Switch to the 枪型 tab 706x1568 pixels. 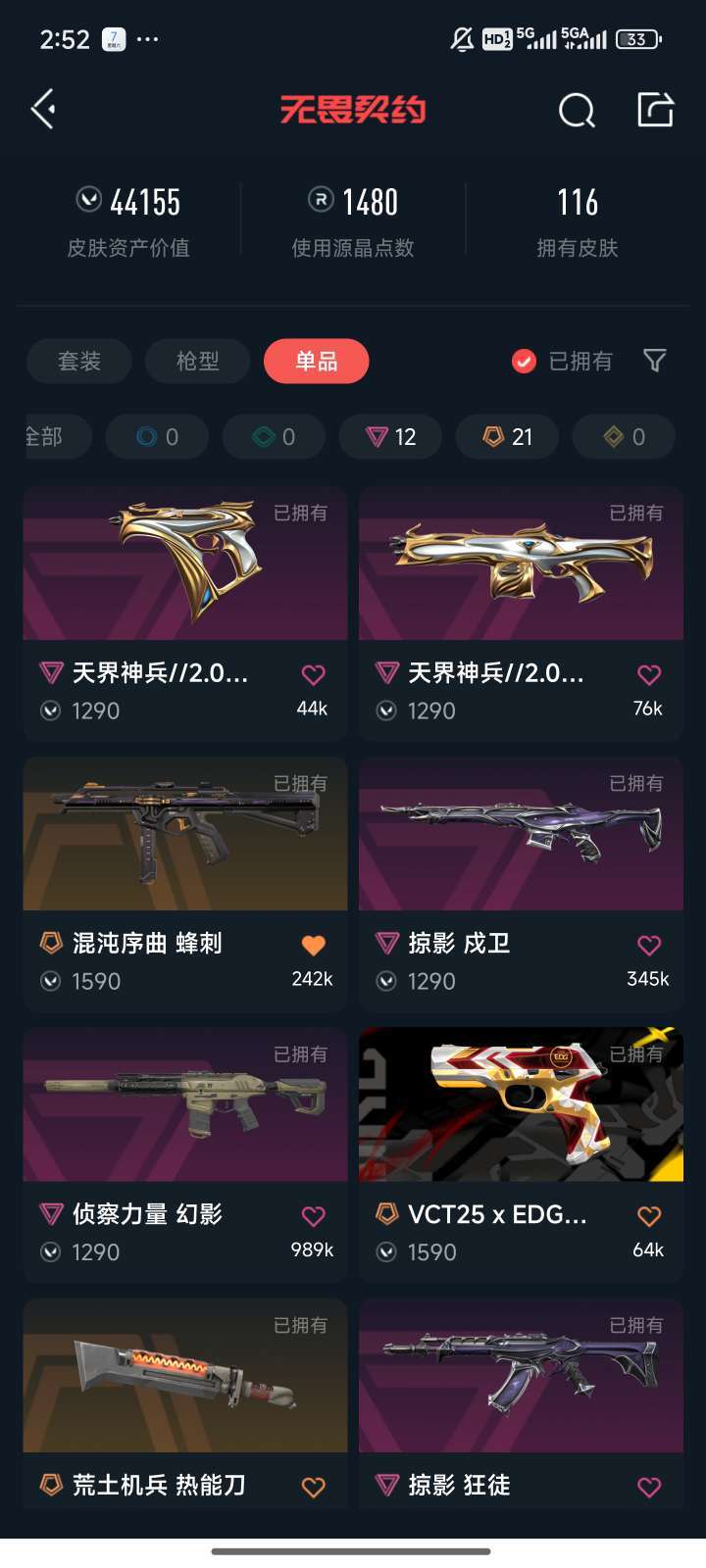coord(198,361)
